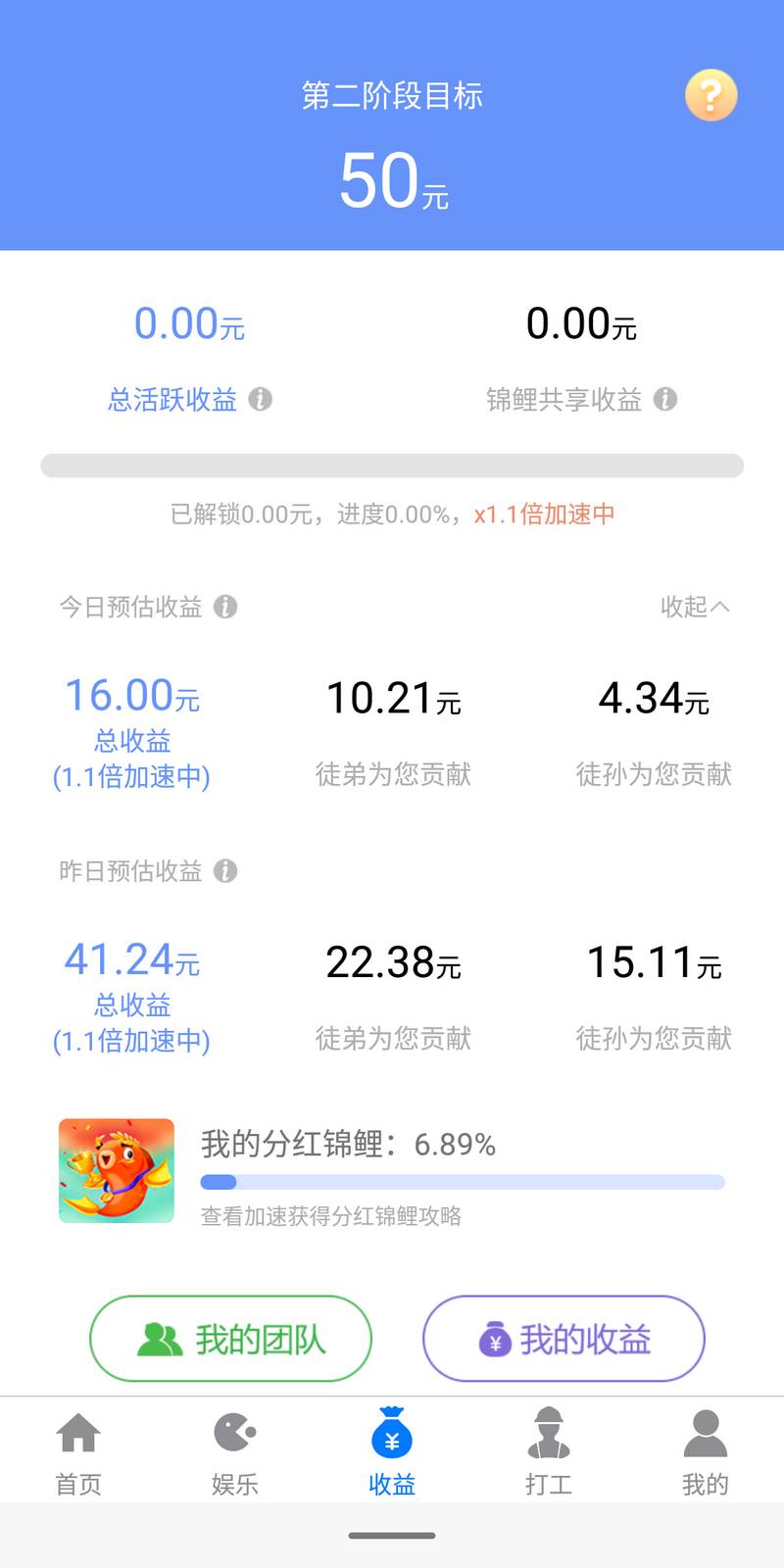Tap info icon beside 昨日预估收益
Viewport: 784px width, 1568px height.
tap(225, 870)
